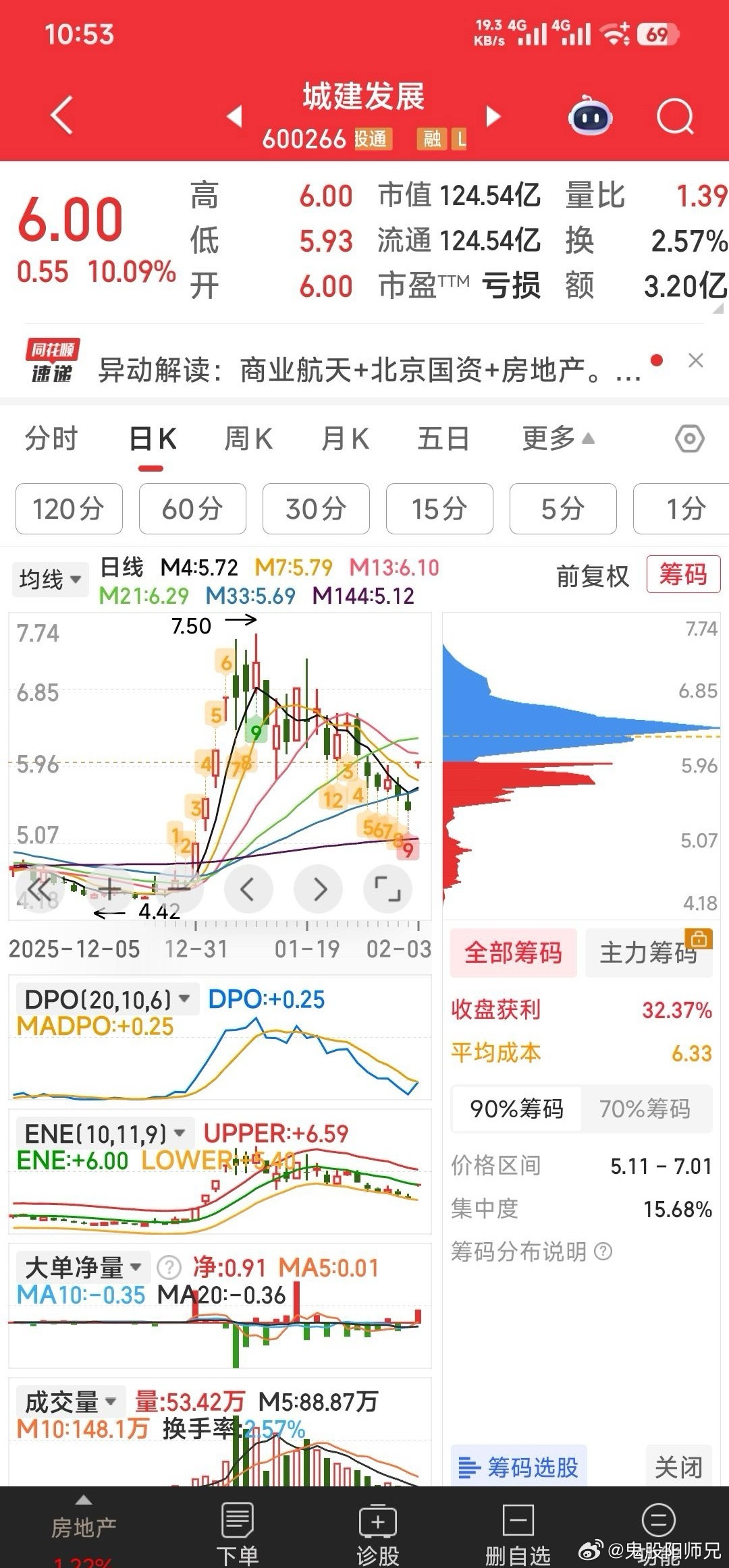
Task: Close the chip distribution panel with 关闭
Action: point(678,1467)
